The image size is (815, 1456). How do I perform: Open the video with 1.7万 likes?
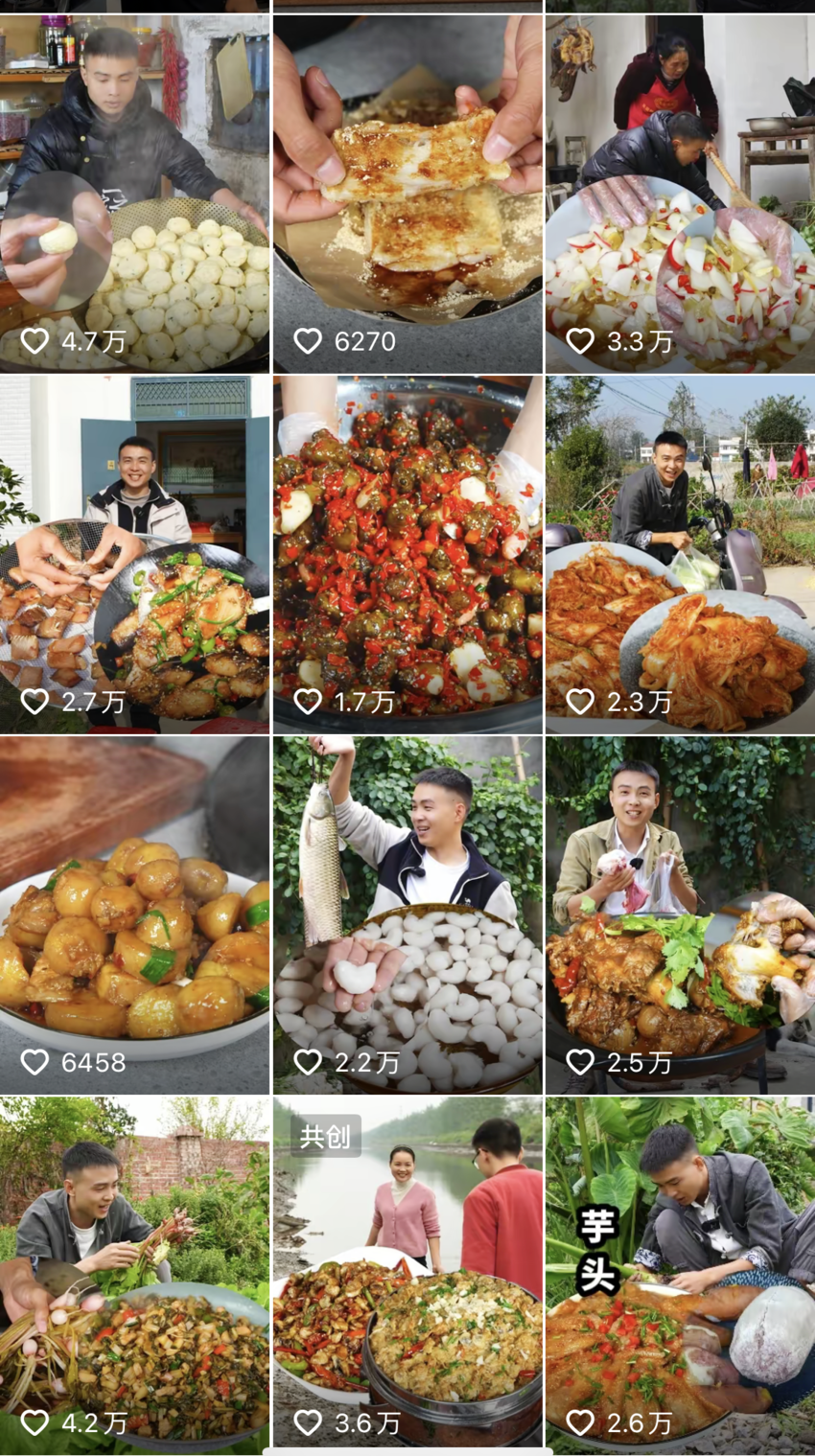pos(407,554)
